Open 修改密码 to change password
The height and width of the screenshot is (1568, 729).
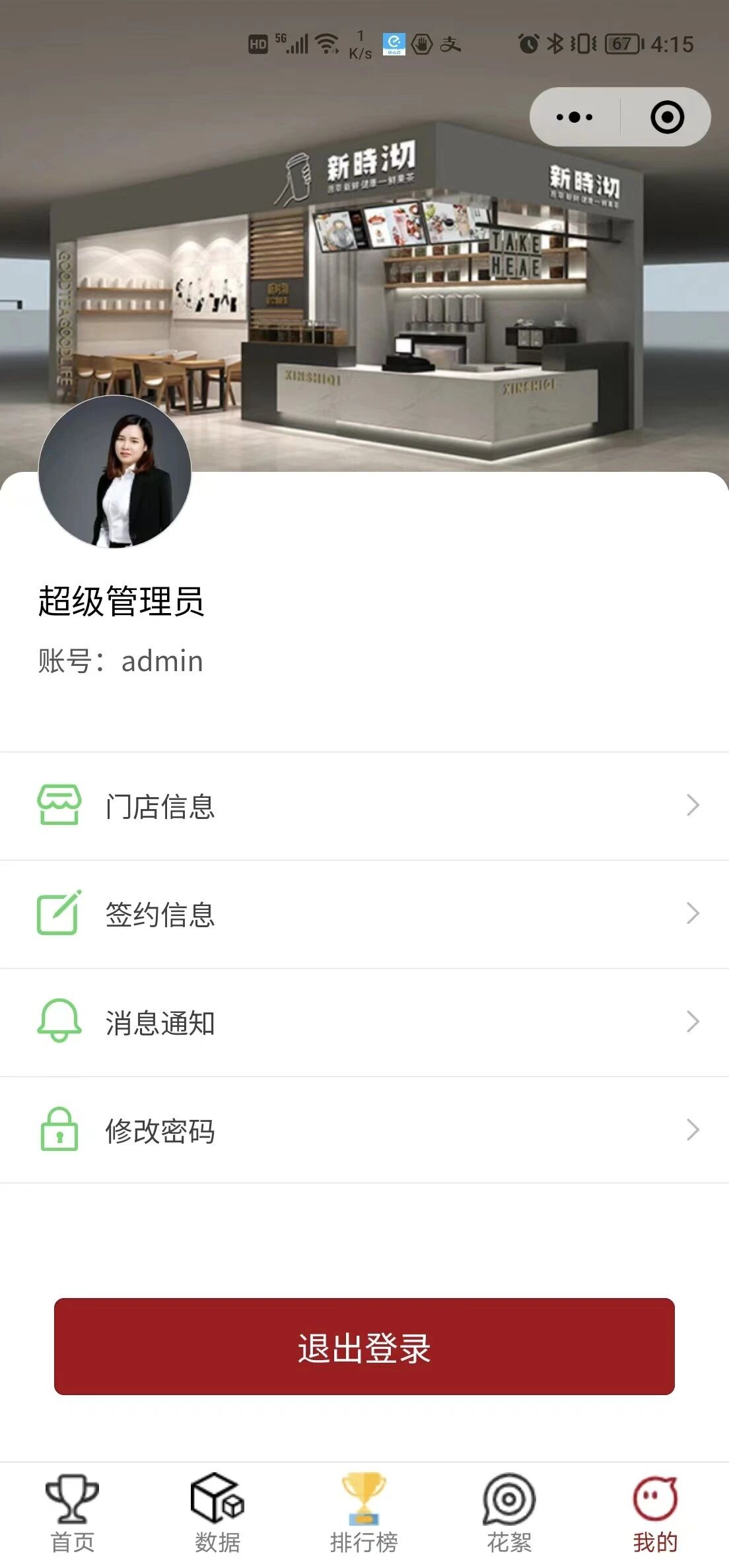364,1130
